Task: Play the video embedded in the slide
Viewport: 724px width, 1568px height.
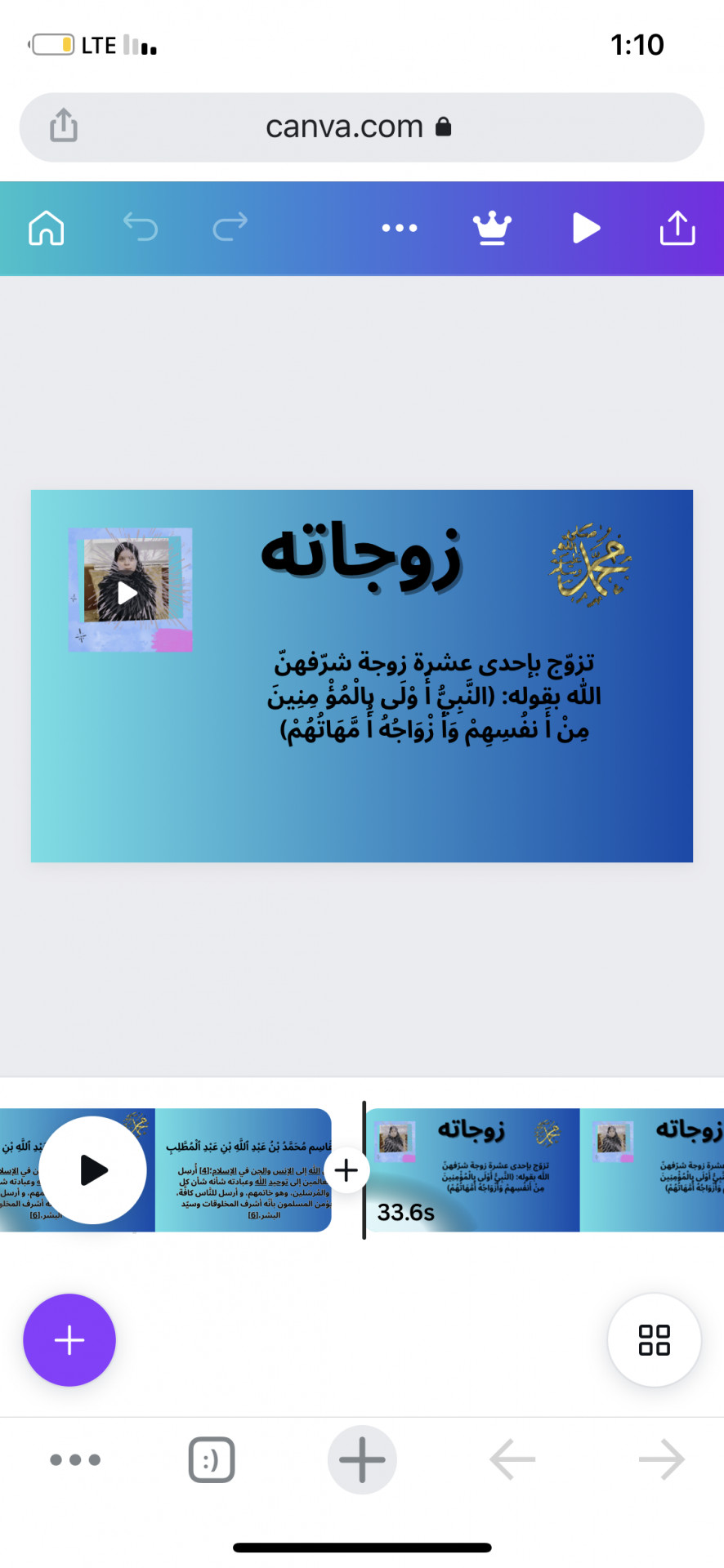Action: (x=127, y=592)
